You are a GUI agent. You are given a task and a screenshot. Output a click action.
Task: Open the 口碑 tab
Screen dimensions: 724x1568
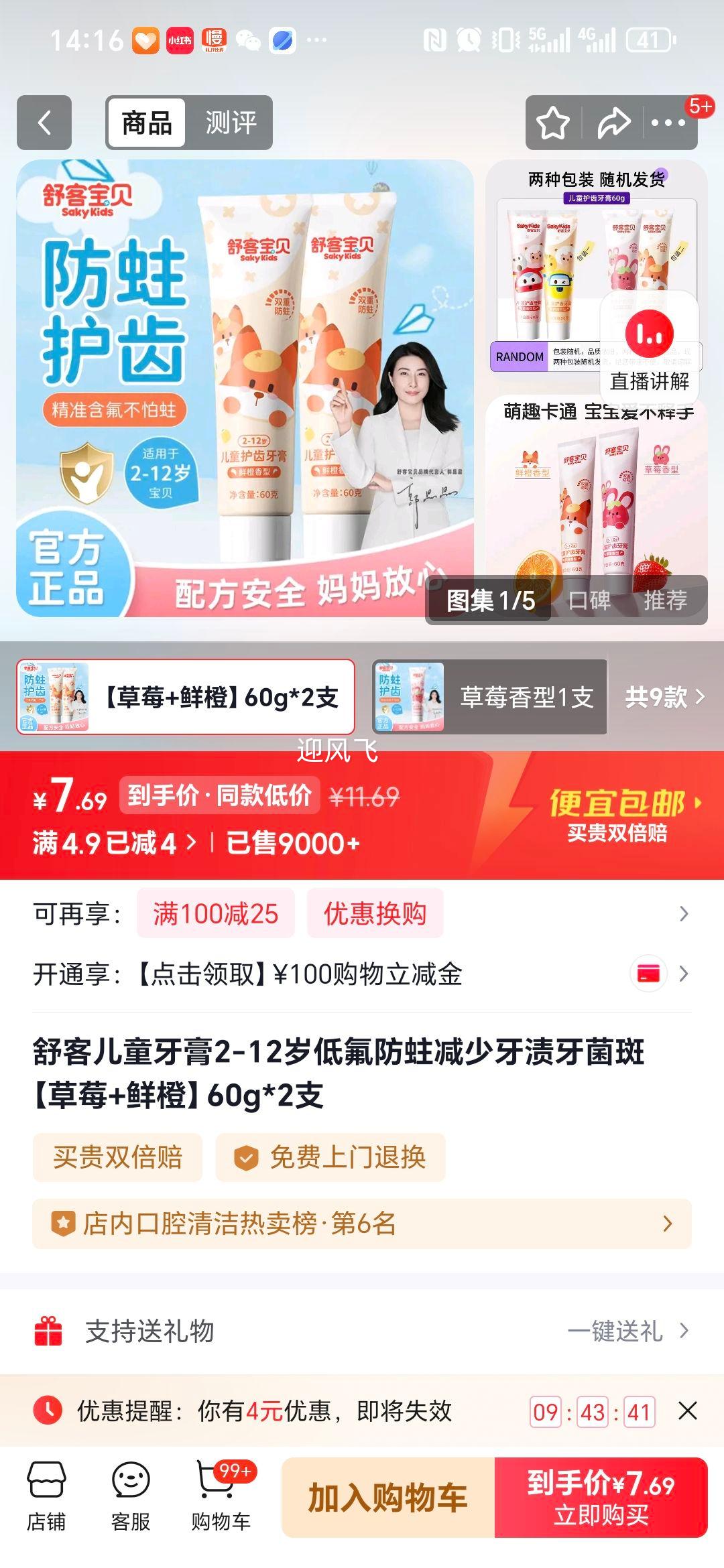click(x=590, y=602)
